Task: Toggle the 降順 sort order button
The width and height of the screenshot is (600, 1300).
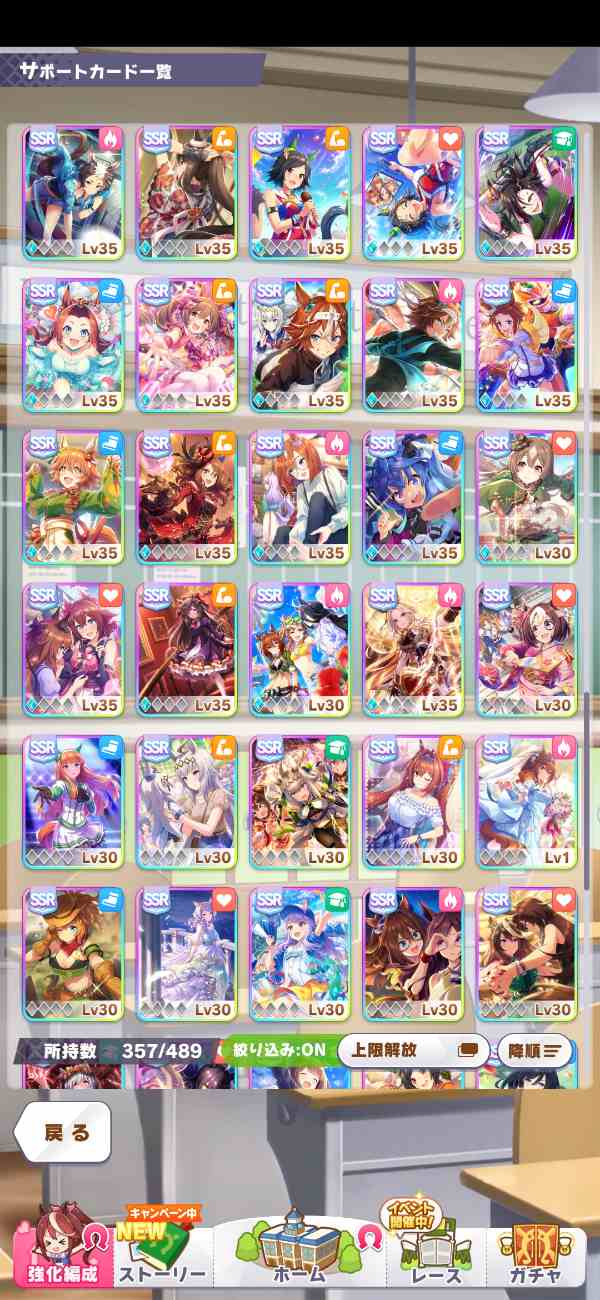Action: 535,1051
